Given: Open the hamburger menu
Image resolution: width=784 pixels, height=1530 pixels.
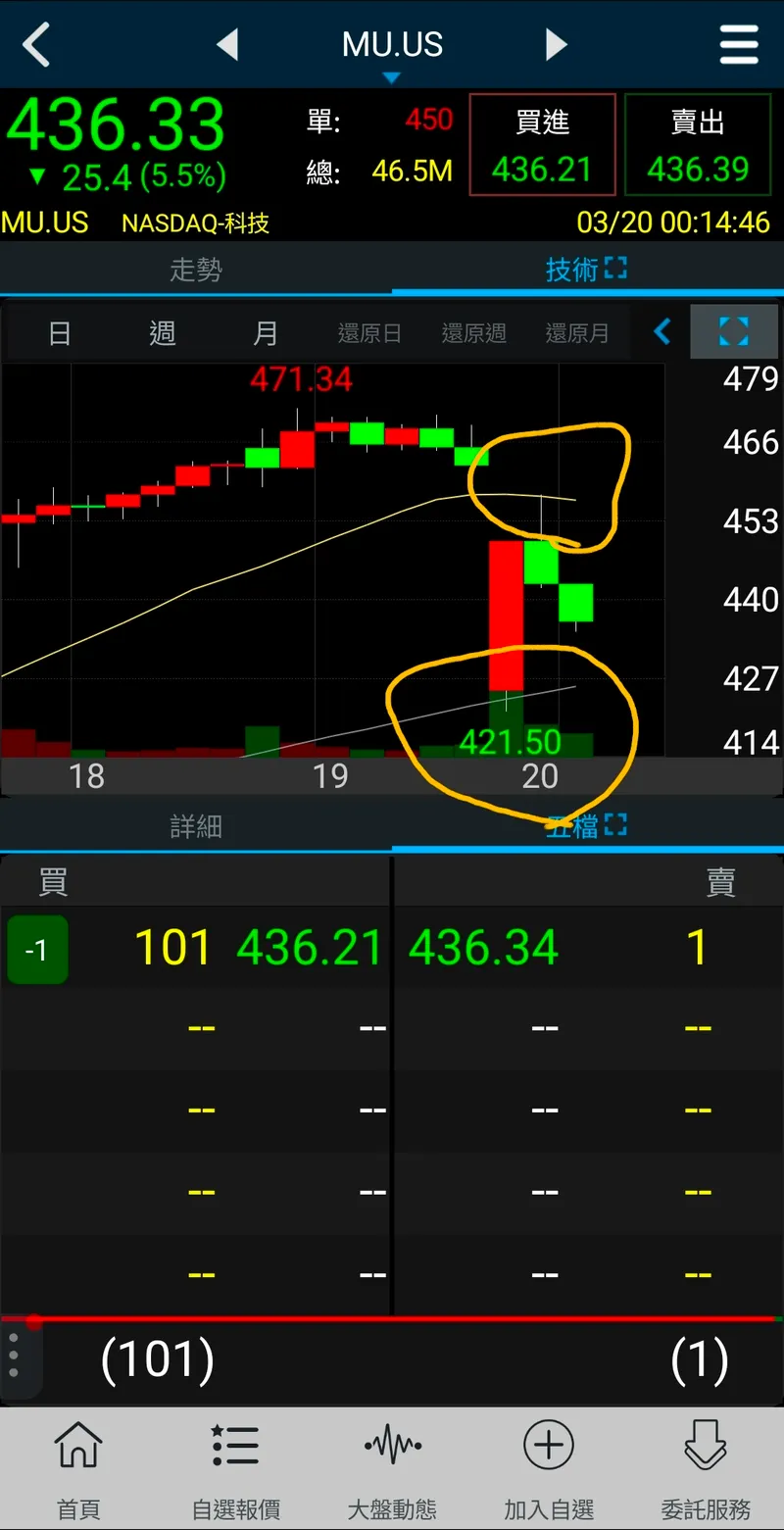Looking at the screenshot, I should 739,45.
